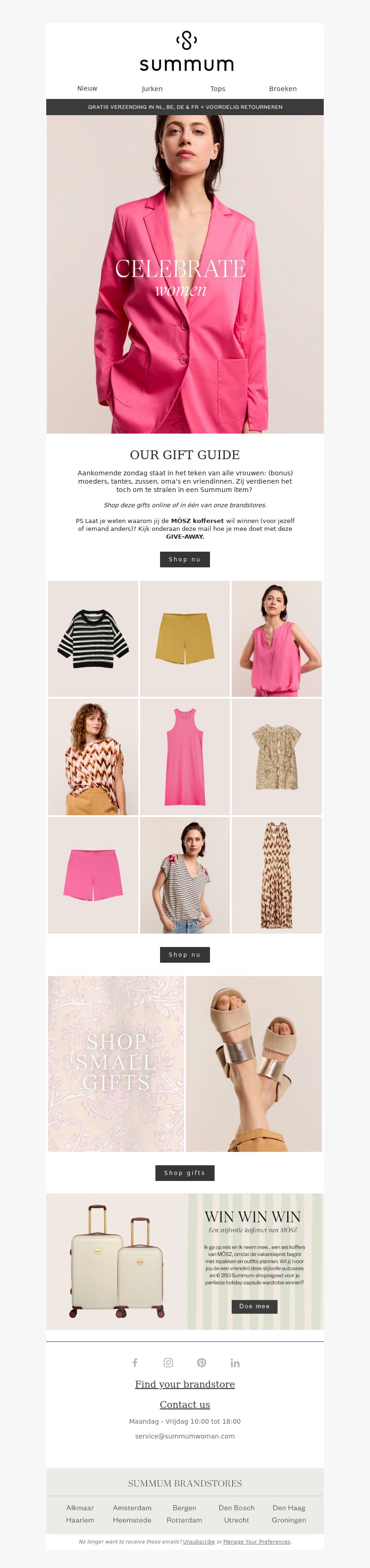View the pink racerback dress
Image resolution: width=370 pixels, height=1568 pixels.
[185, 756]
